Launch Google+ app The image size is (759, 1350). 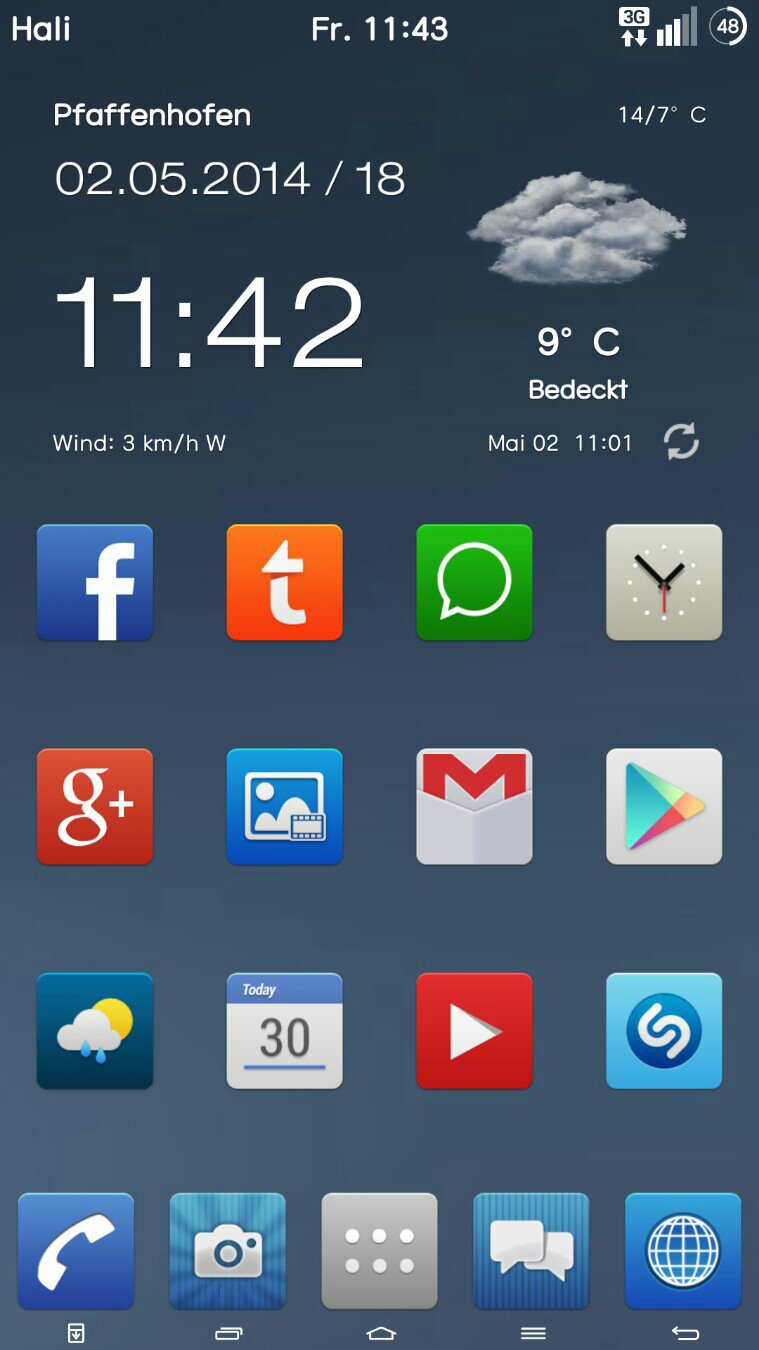(x=95, y=806)
